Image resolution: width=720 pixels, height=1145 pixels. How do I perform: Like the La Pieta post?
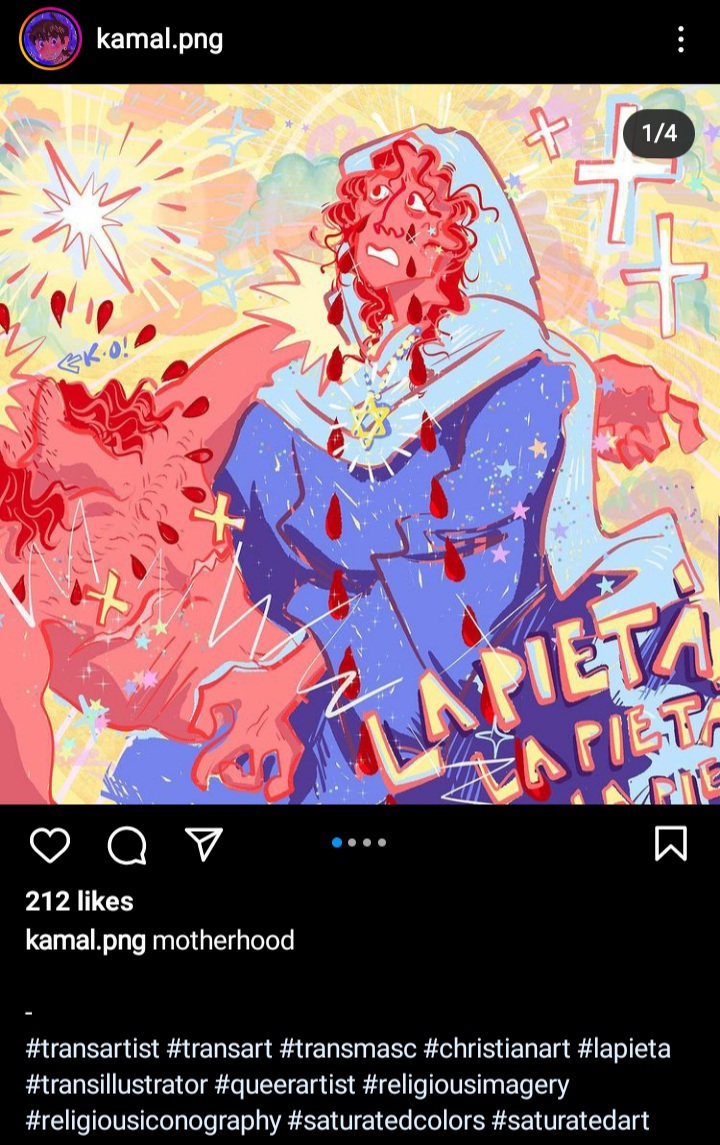click(49, 846)
